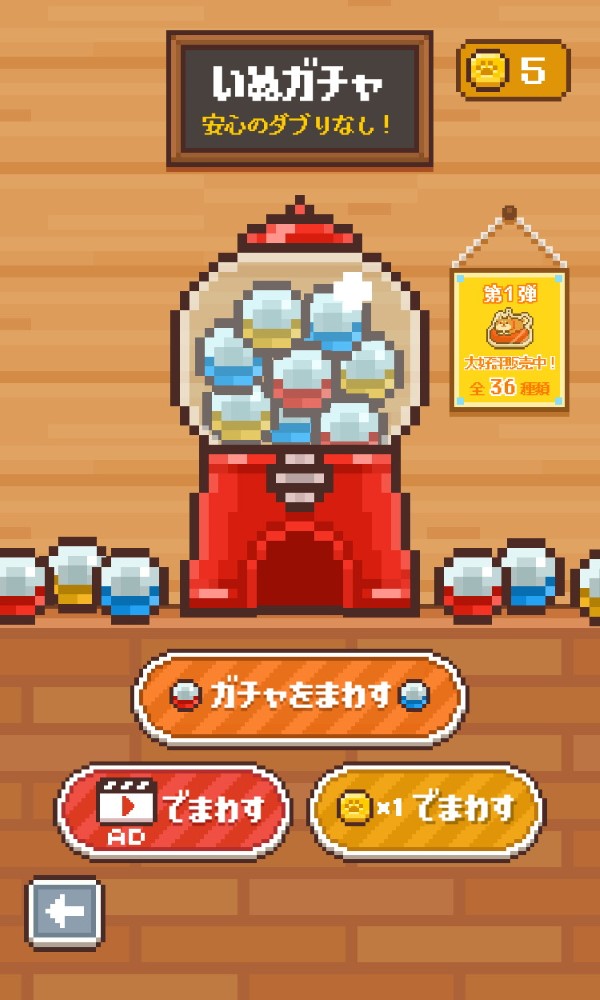Go back with the left arrow
600x1000 pixels.
[65, 912]
